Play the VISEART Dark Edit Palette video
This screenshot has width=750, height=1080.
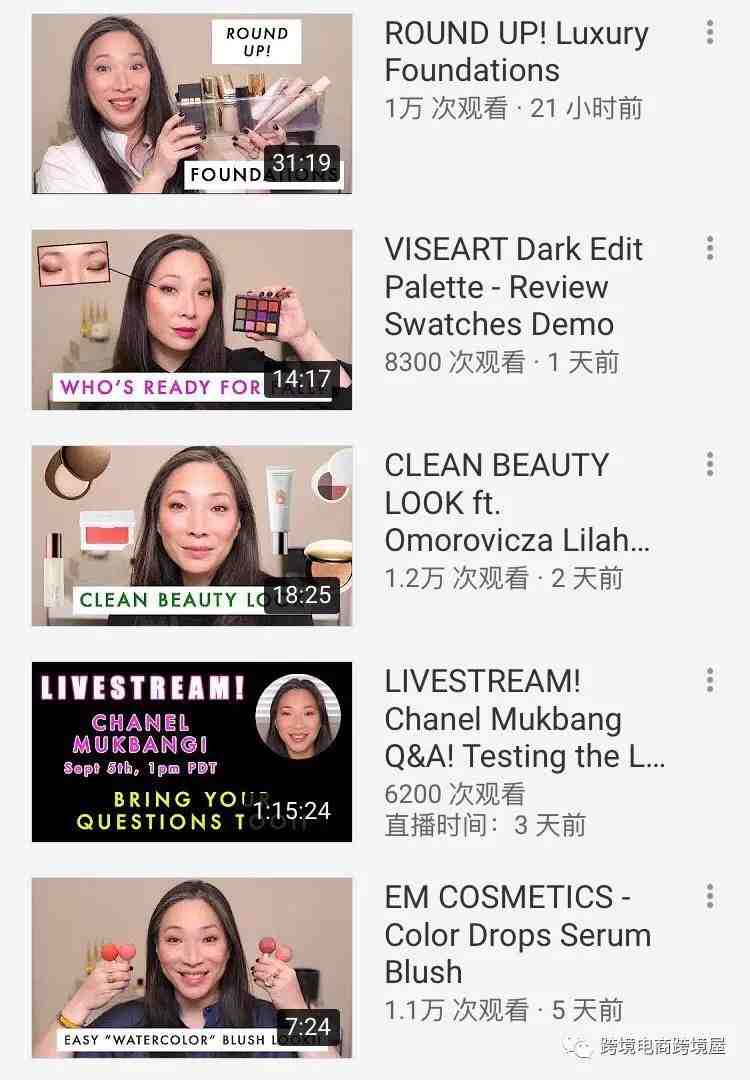pyautogui.click(x=192, y=319)
